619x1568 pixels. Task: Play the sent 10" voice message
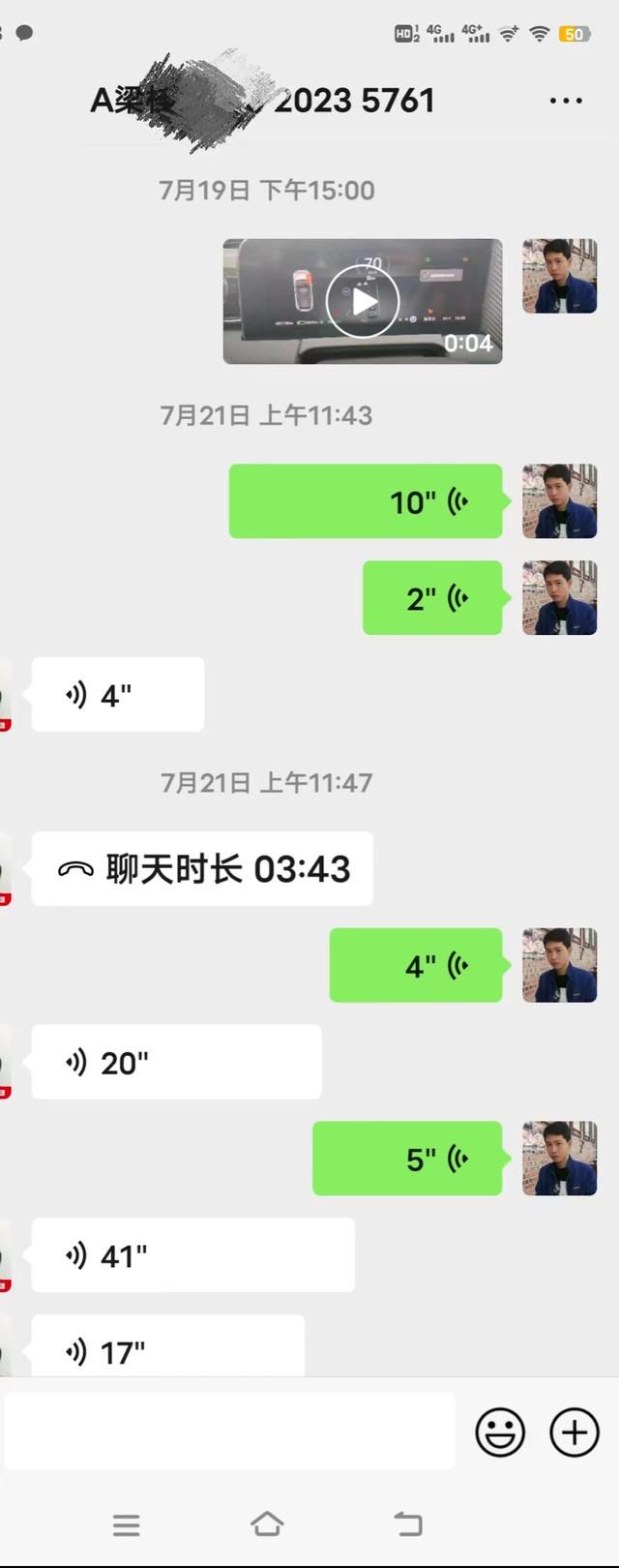click(366, 501)
